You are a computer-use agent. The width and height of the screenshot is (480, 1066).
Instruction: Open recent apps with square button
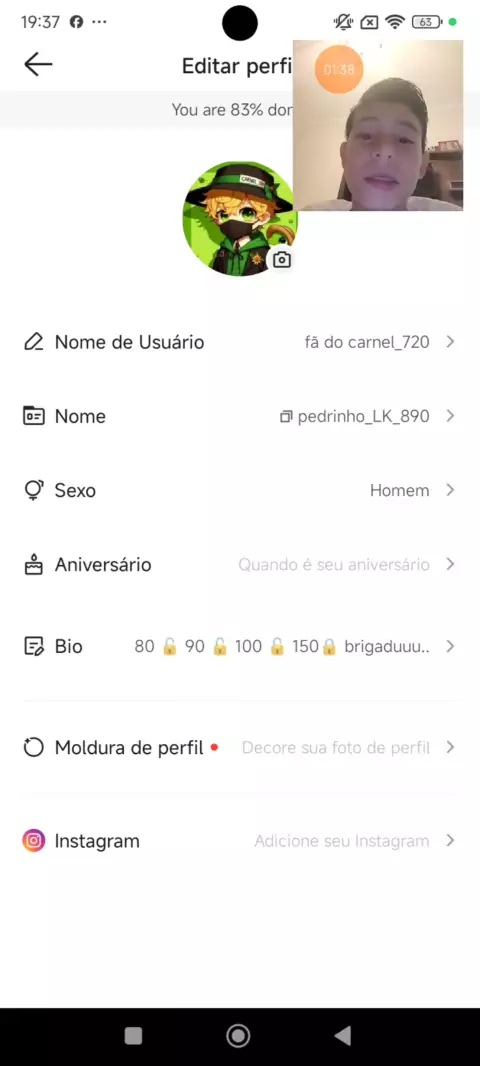click(x=133, y=1036)
